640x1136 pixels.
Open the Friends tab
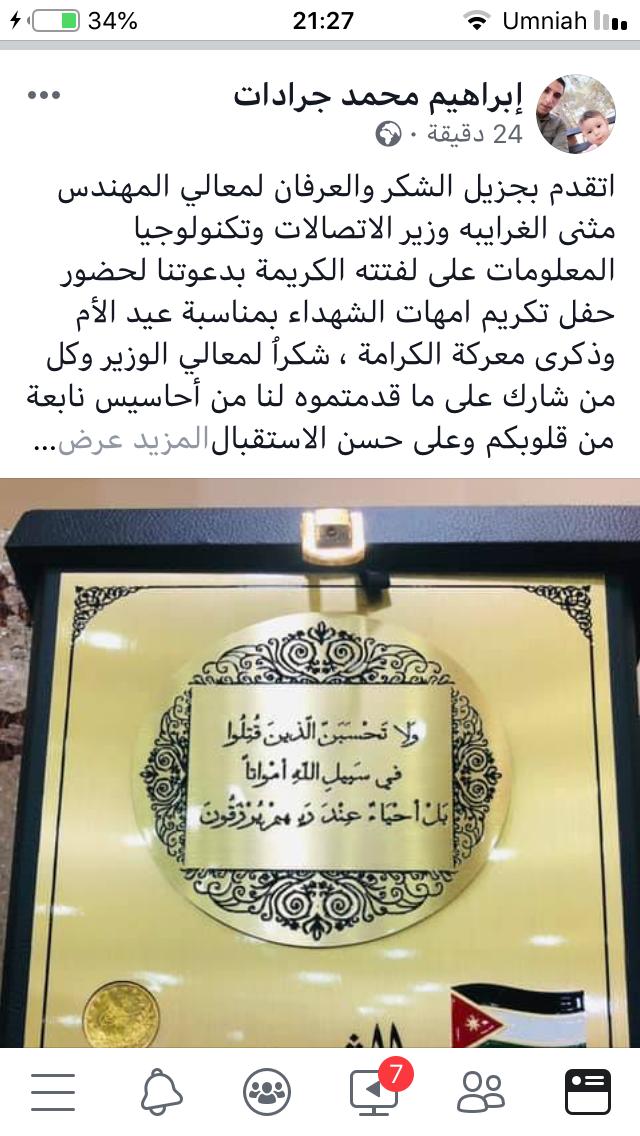pyautogui.click(x=481, y=1090)
